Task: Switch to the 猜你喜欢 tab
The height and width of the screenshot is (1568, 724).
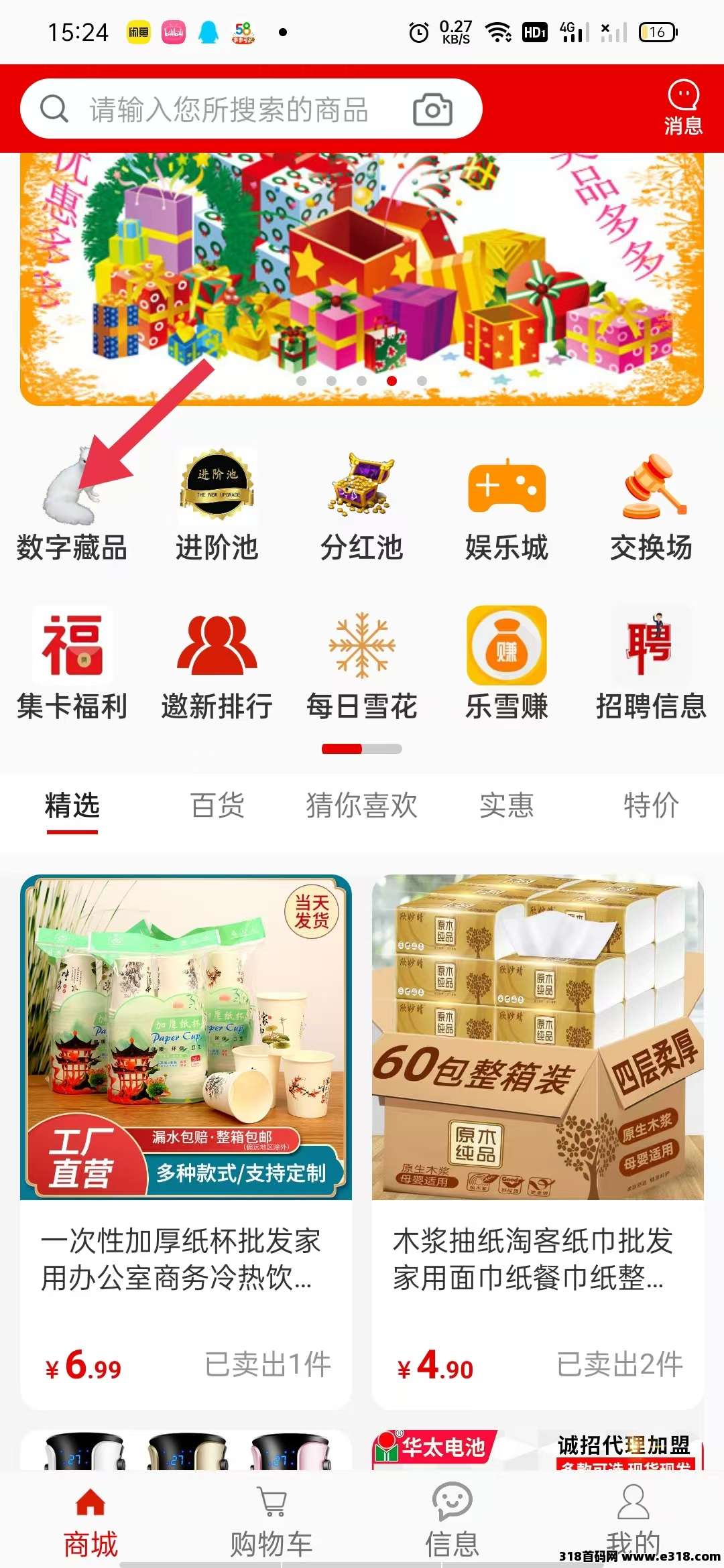Action: tap(361, 805)
